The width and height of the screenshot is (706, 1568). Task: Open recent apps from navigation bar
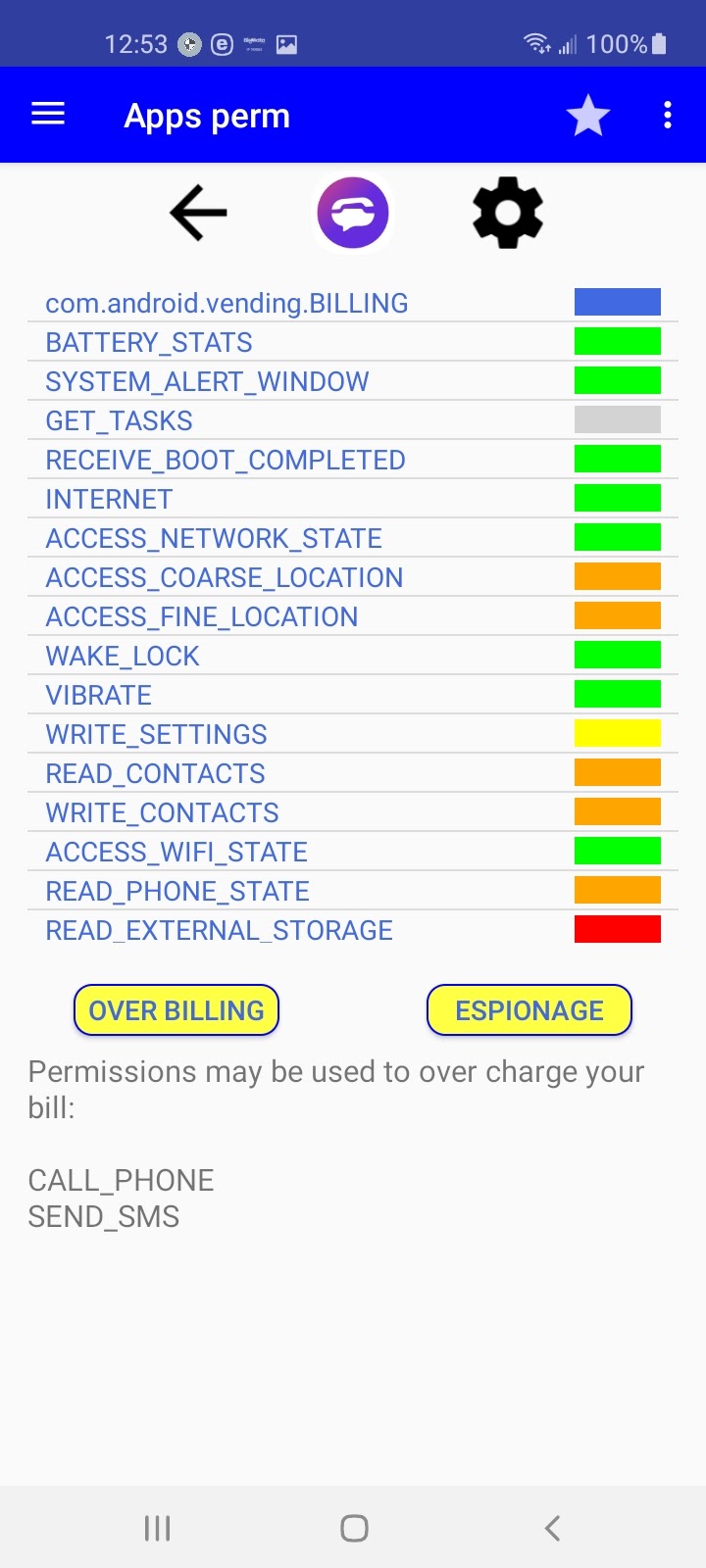[x=157, y=1528]
